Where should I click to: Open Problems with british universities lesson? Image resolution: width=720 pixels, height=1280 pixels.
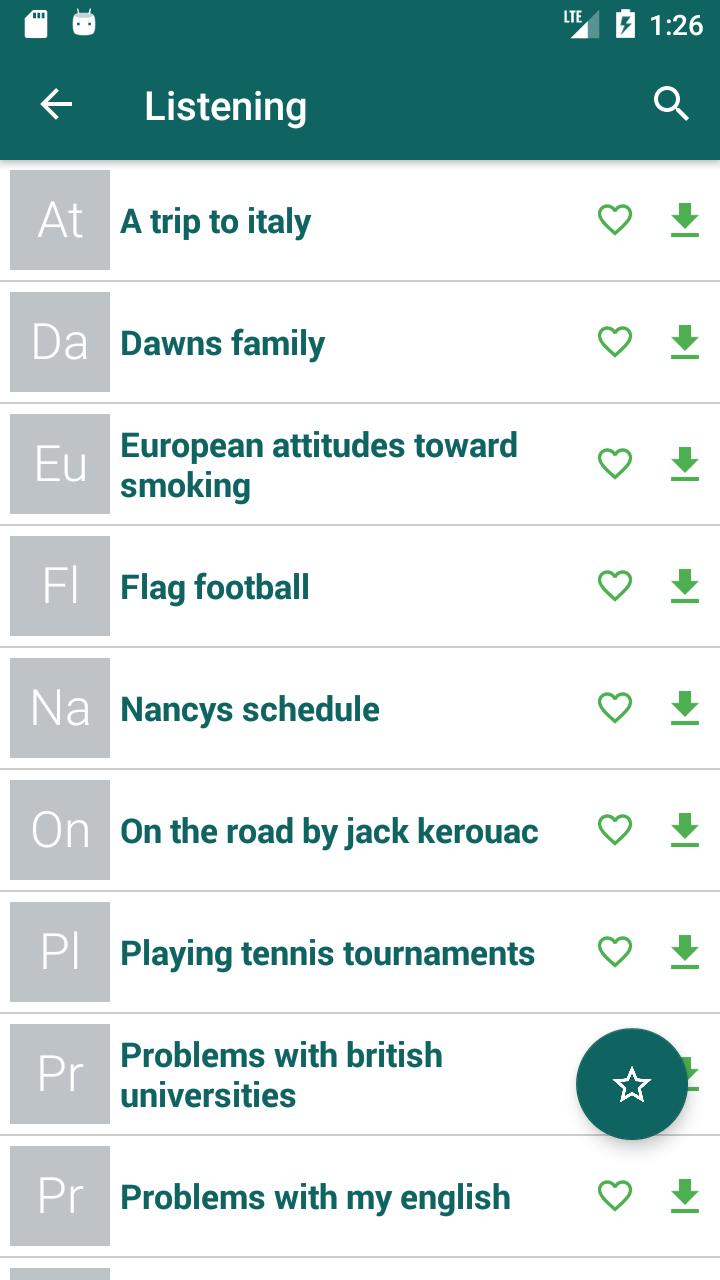pyautogui.click(x=281, y=1075)
